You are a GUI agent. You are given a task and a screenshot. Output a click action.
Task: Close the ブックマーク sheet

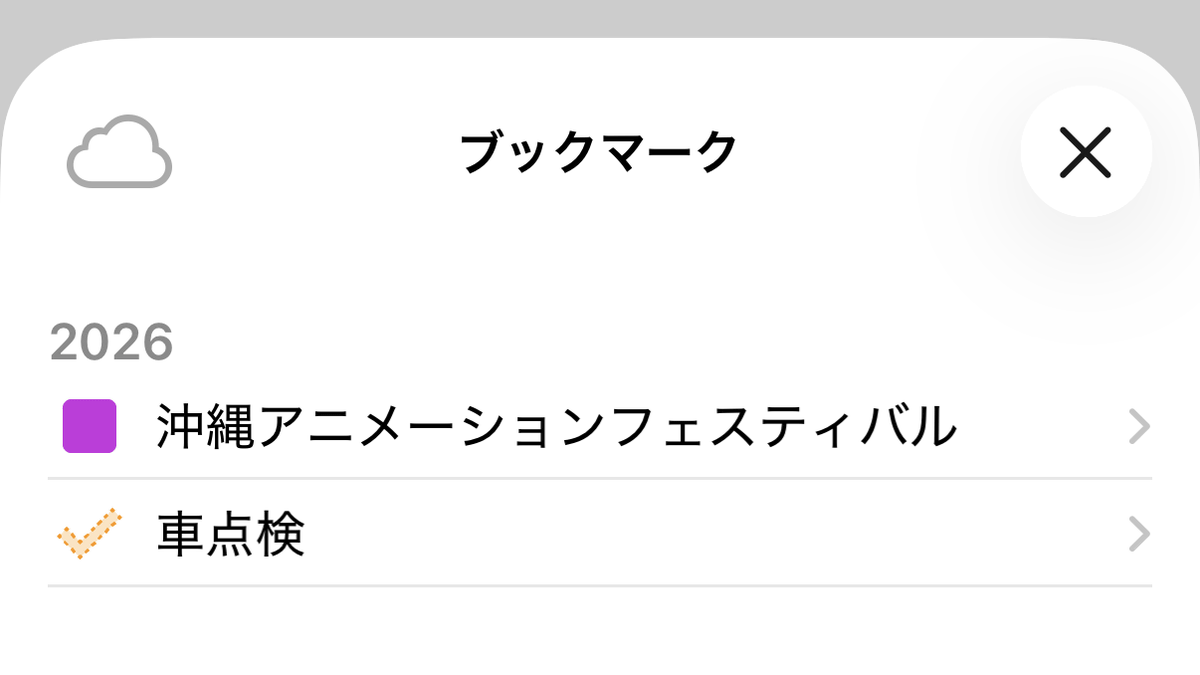tap(1085, 152)
